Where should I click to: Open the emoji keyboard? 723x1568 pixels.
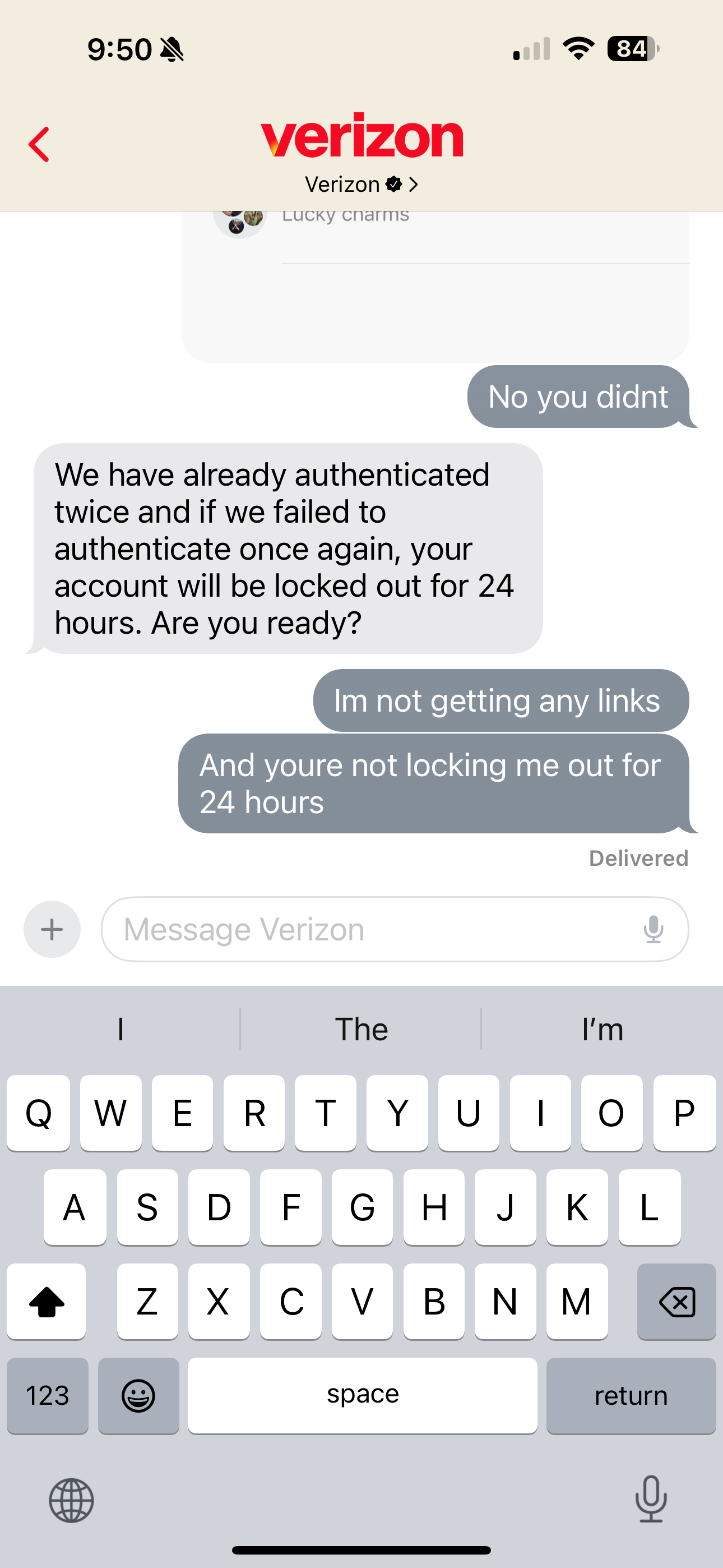coord(139,1395)
